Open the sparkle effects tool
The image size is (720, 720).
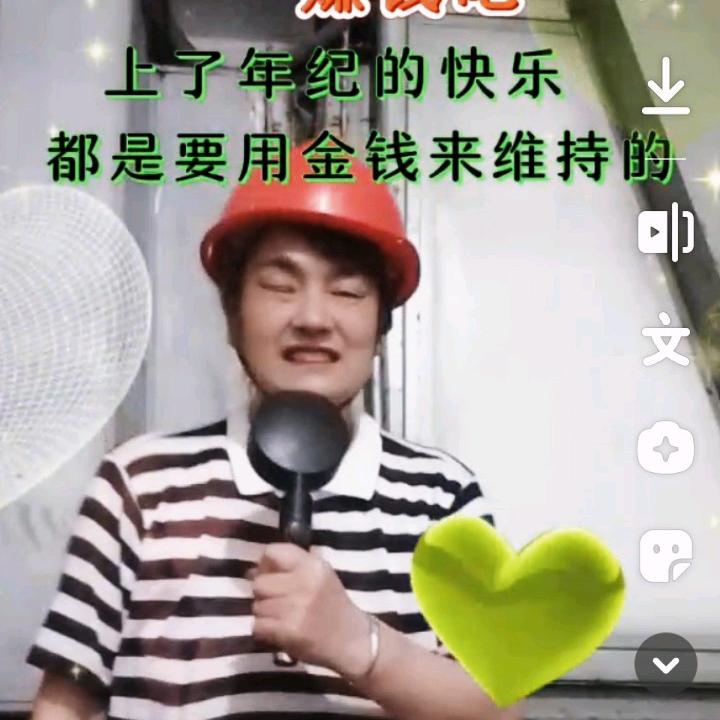pos(666,447)
